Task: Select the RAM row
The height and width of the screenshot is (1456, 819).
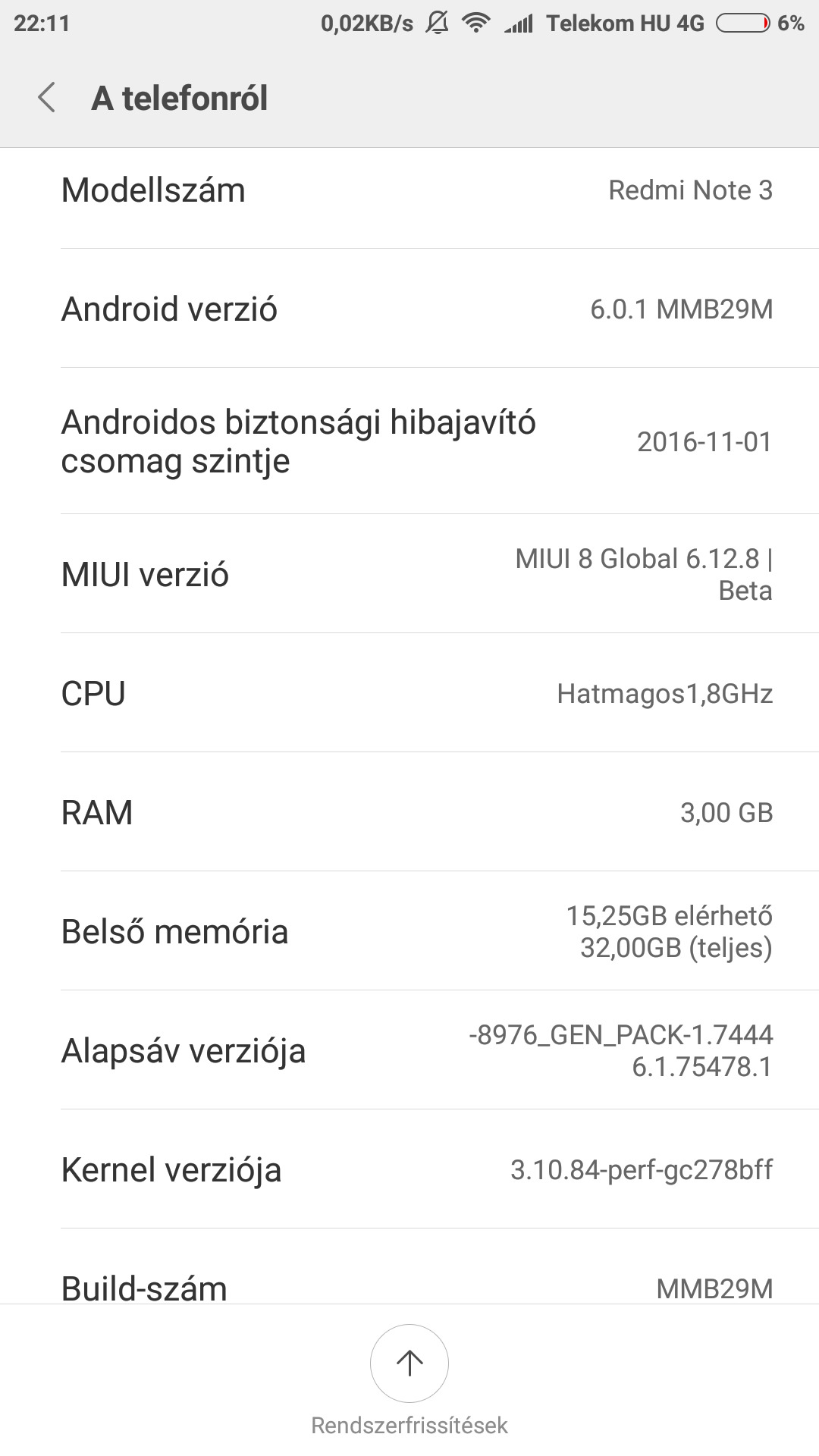Action: coord(409,812)
